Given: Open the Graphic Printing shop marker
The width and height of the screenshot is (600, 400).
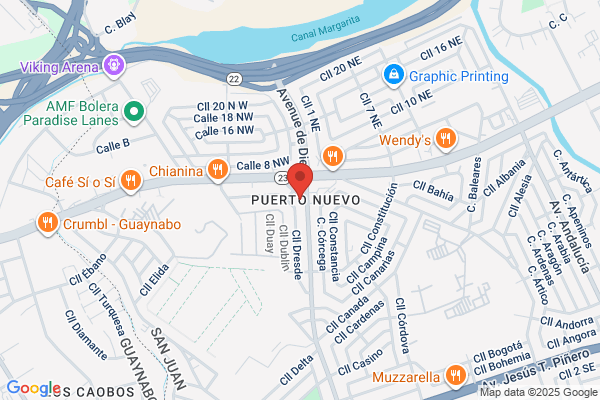Looking at the screenshot, I should [394, 76].
